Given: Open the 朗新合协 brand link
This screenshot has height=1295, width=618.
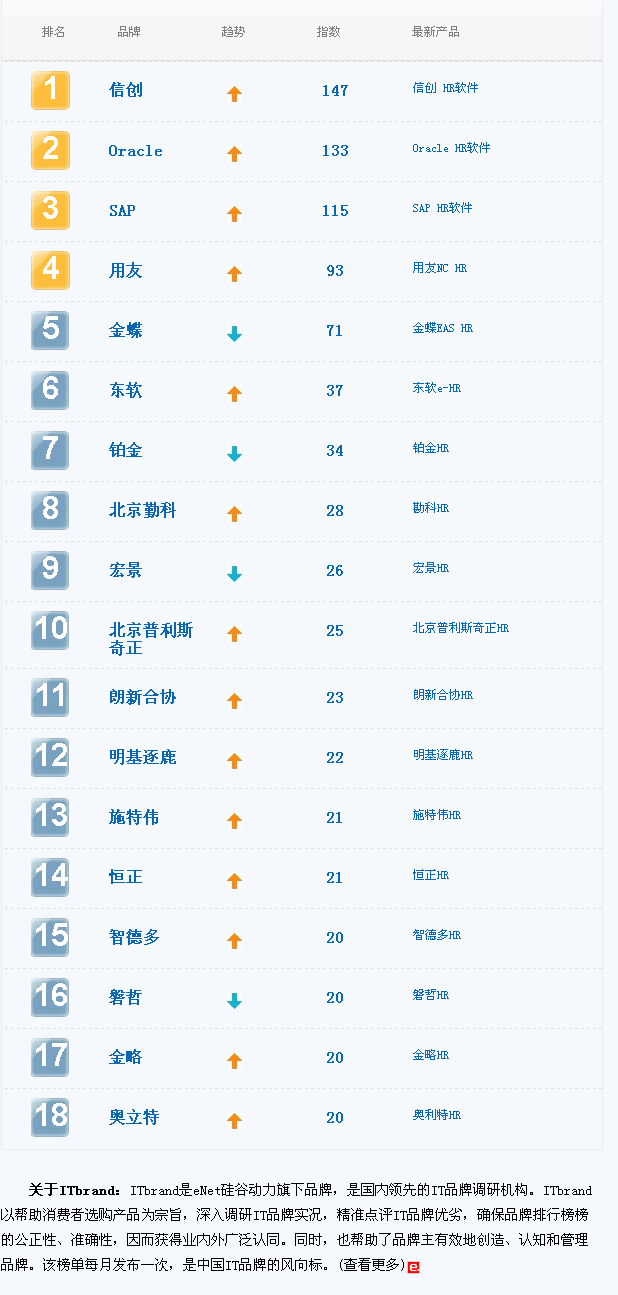Looking at the screenshot, I should 142,697.
